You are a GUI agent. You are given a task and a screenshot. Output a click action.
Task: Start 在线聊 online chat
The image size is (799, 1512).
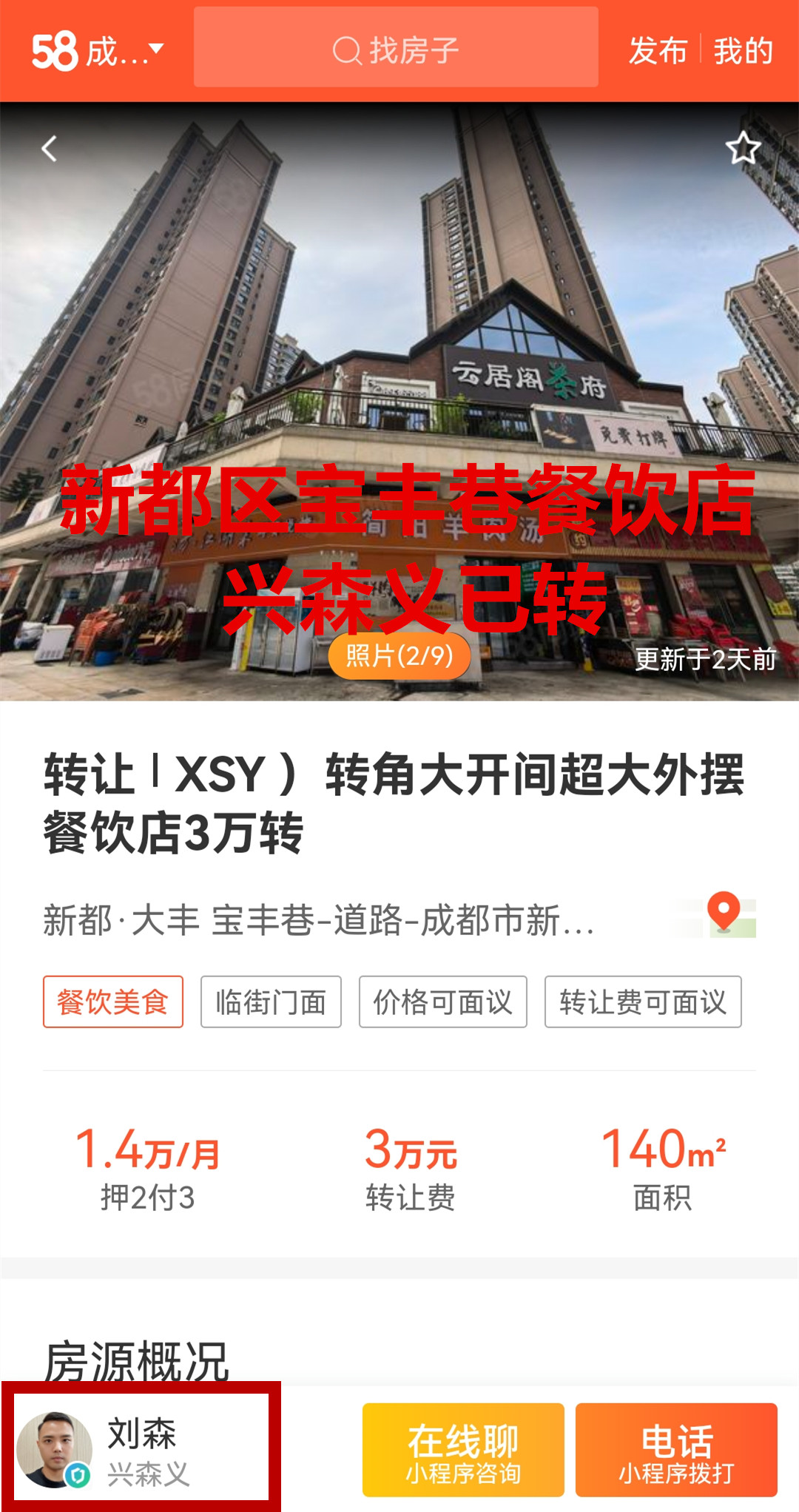tap(463, 1450)
